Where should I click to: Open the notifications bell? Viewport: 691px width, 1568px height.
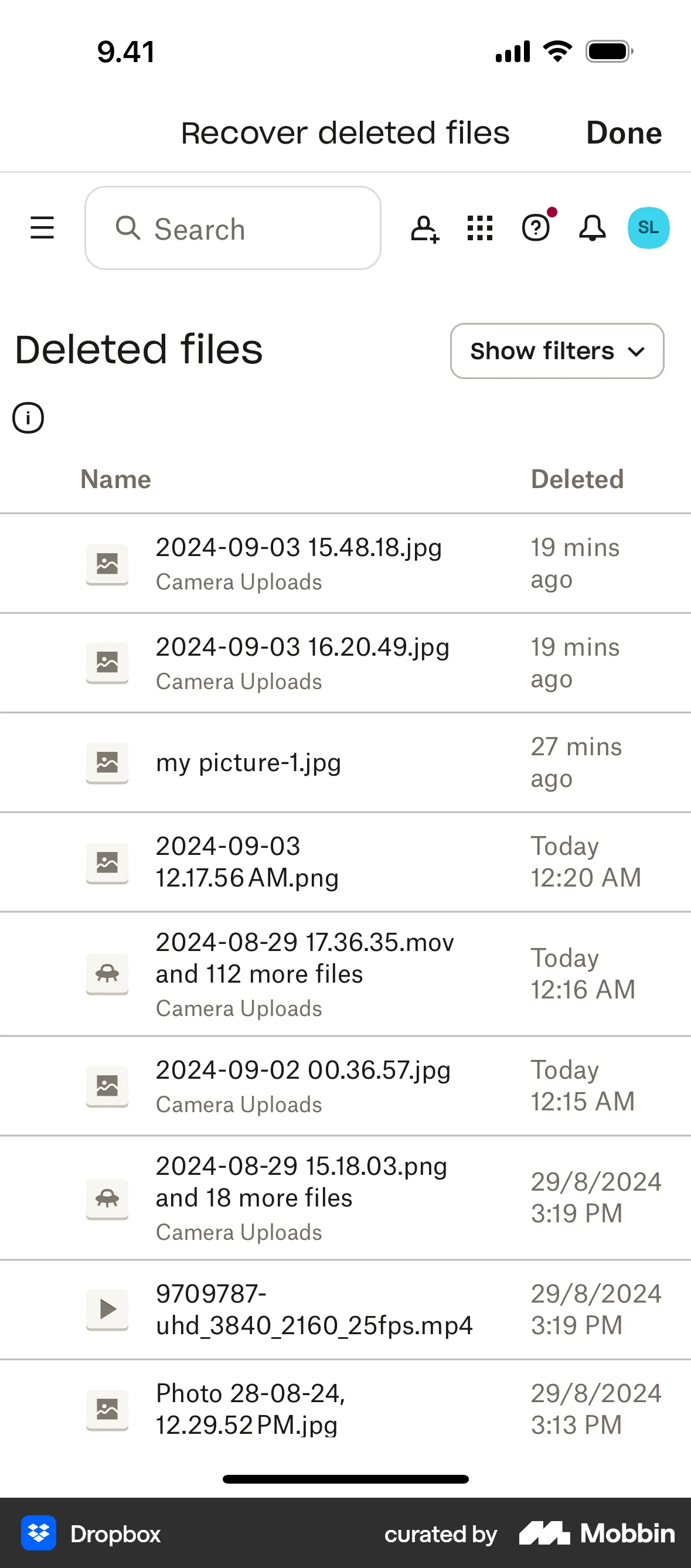[592, 228]
